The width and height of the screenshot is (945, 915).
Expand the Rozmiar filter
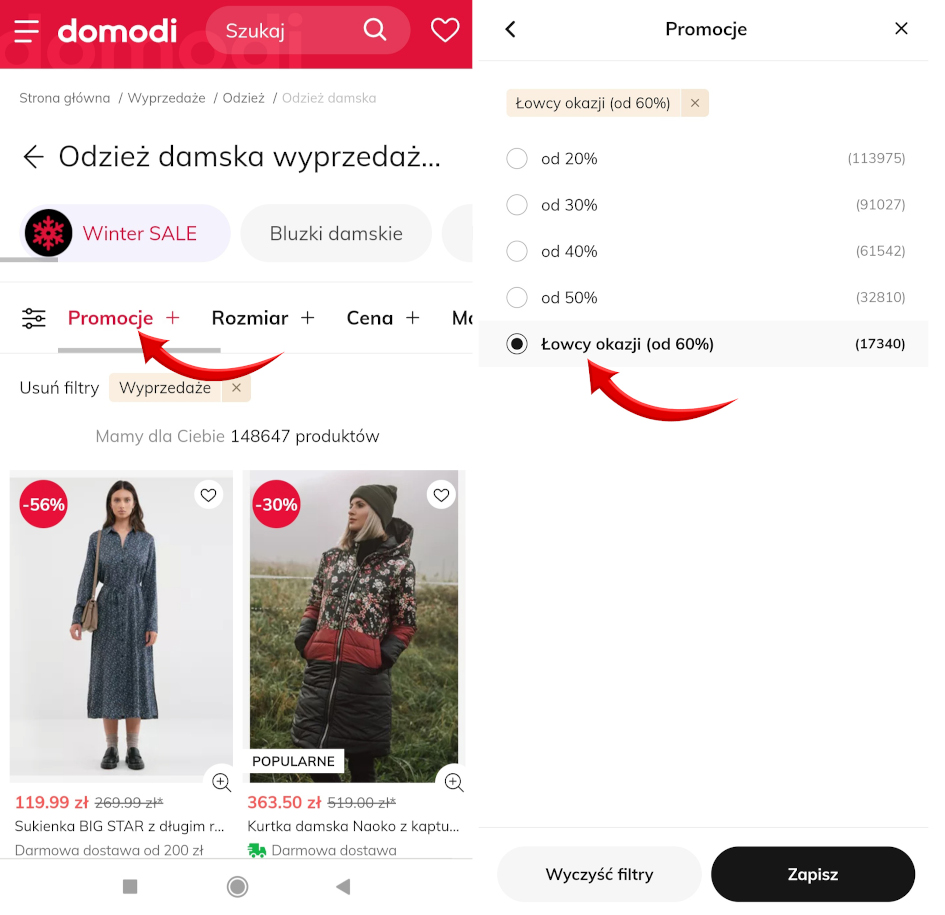click(x=263, y=318)
